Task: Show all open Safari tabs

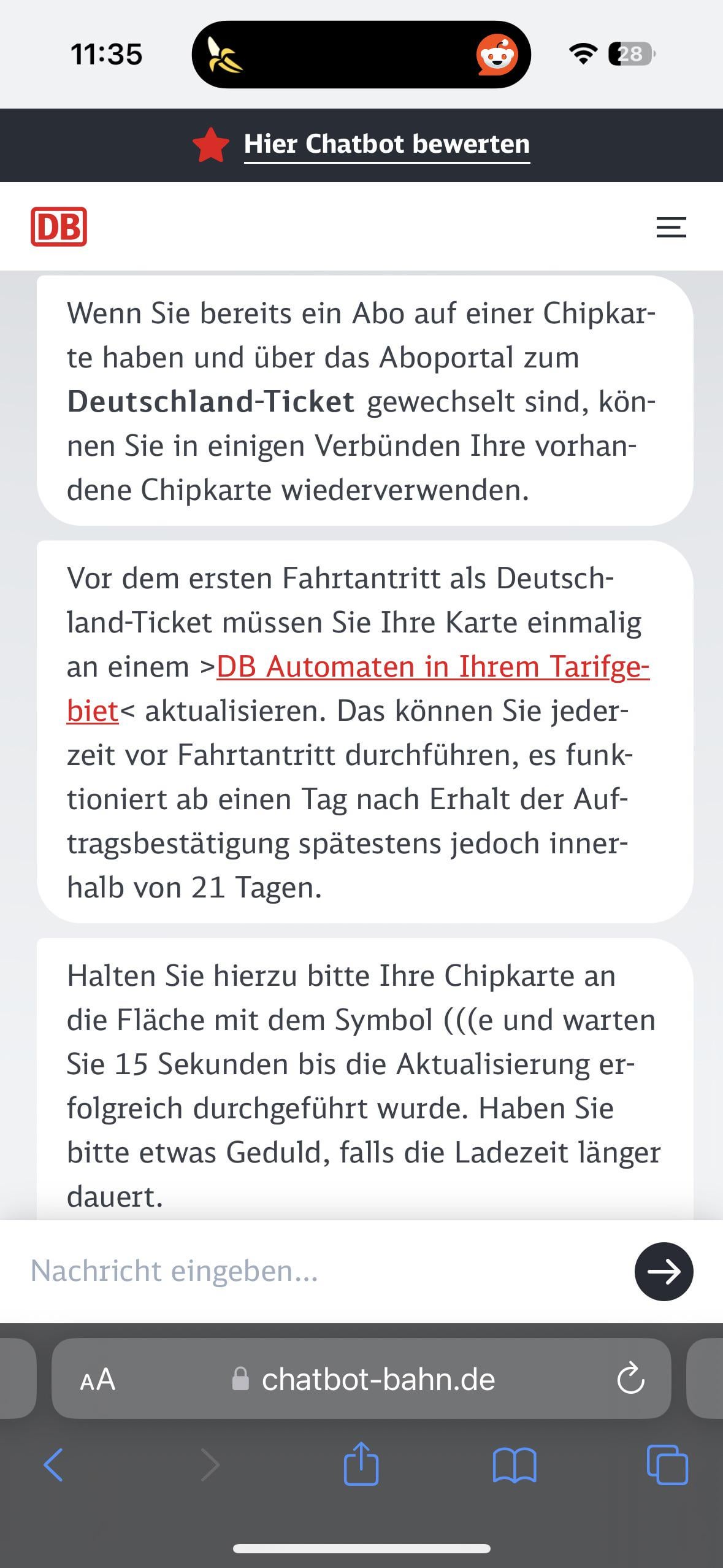Action: click(667, 1466)
